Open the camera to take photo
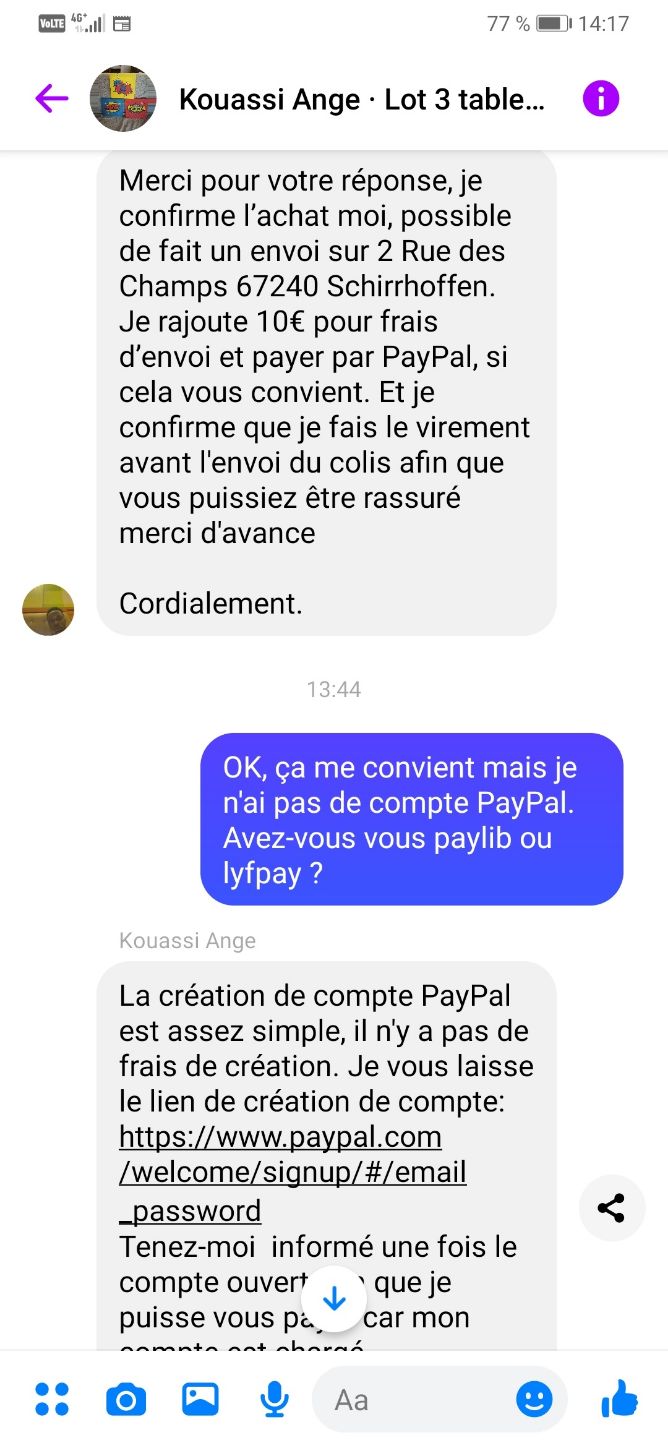The height and width of the screenshot is (1447, 668). pyautogui.click(x=126, y=1399)
